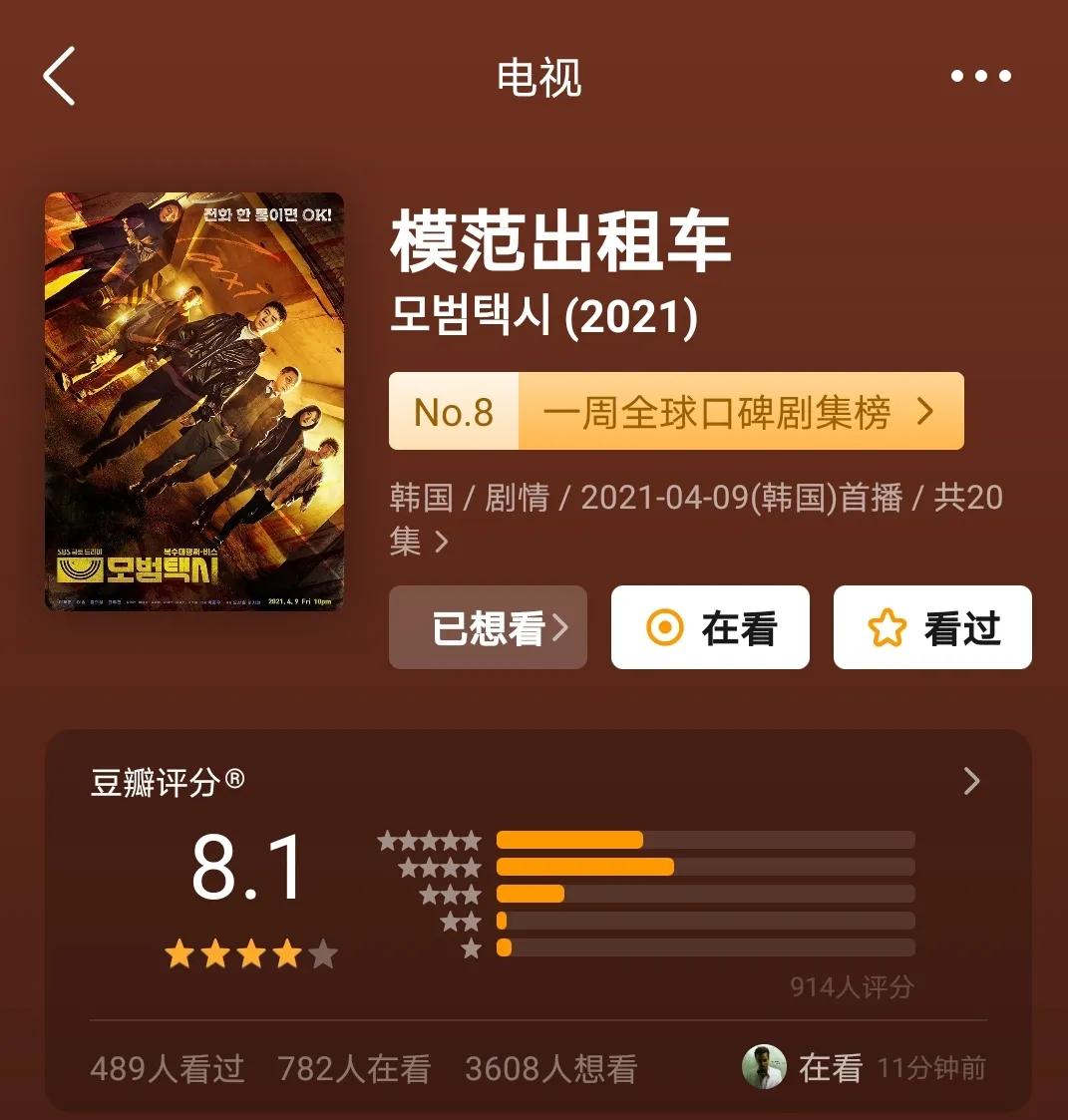Image resolution: width=1068 pixels, height=1120 pixels.
Task: Open the 489人看过 viewer list
Action: (168, 1068)
